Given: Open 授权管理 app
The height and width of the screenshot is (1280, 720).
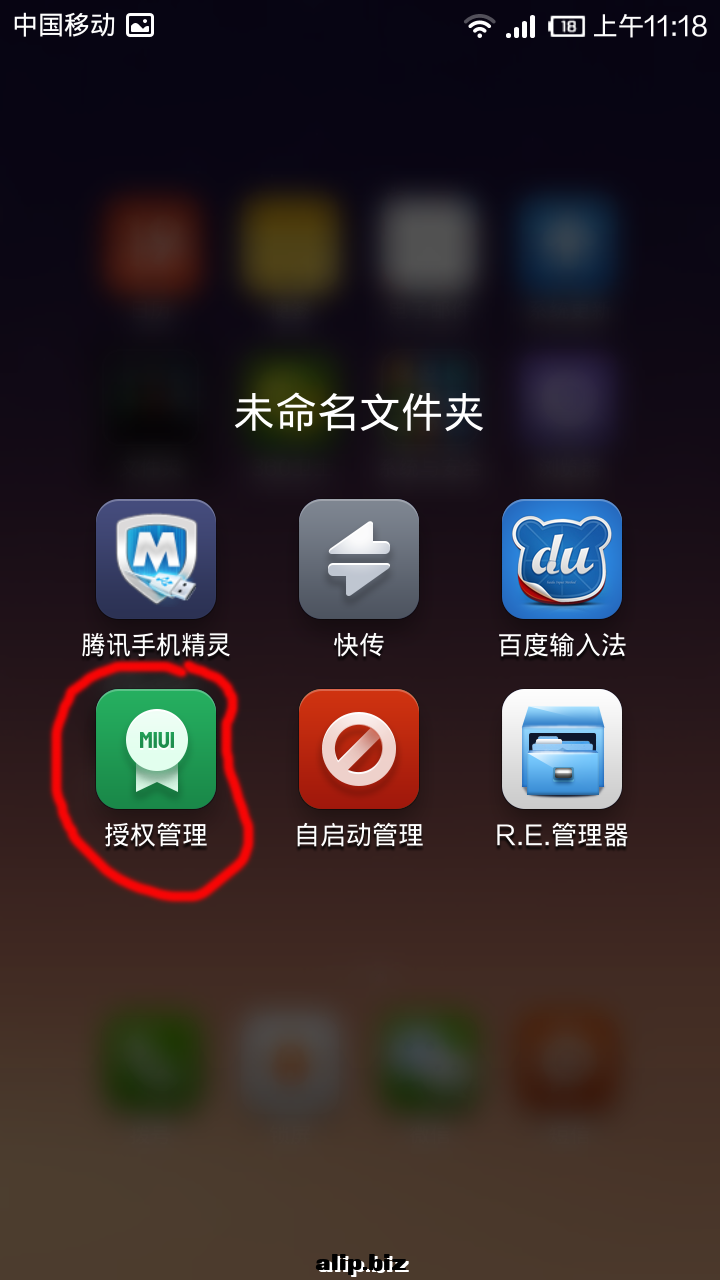Looking at the screenshot, I should coord(156,749).
